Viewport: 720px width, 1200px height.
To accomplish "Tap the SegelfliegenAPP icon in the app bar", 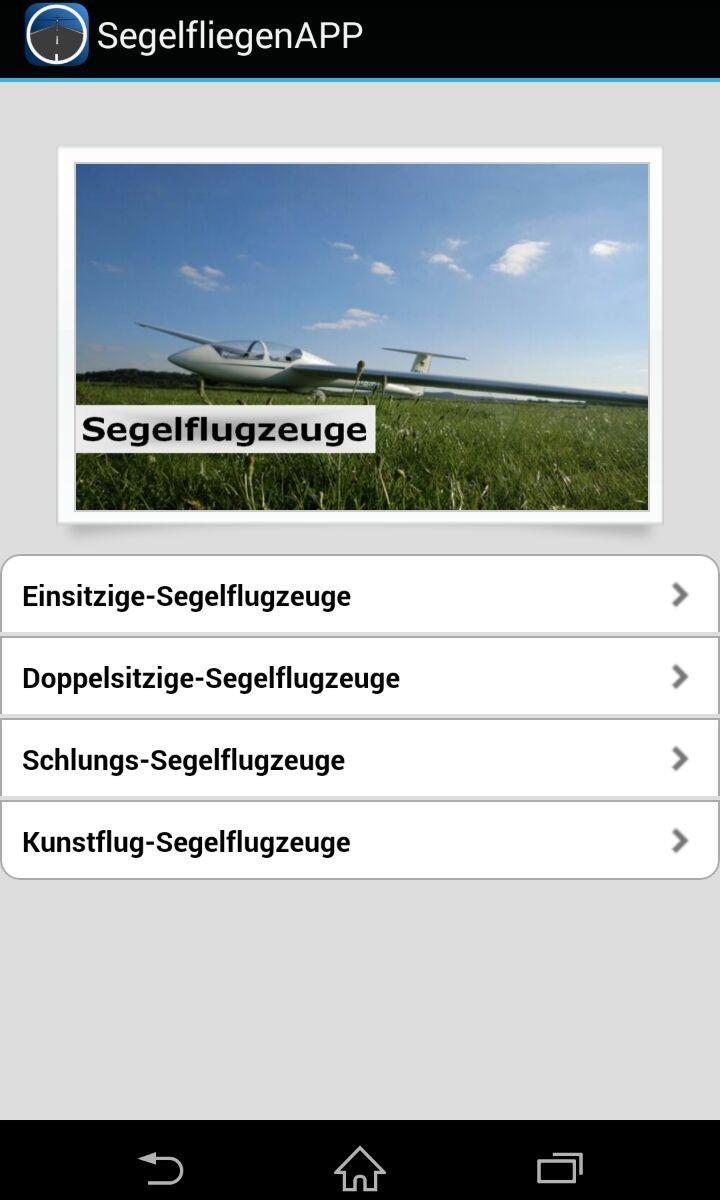I will 56,35.
